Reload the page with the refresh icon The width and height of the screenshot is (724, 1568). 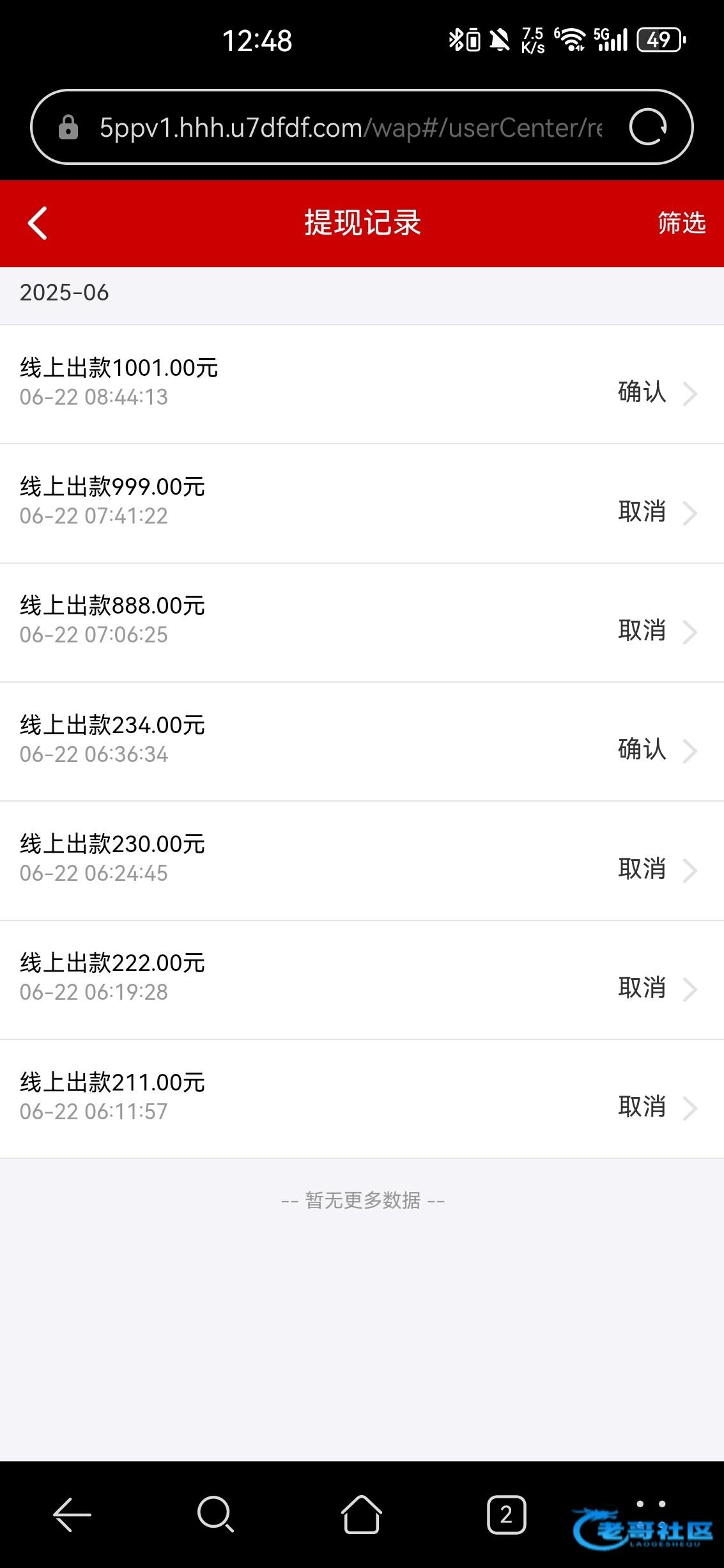coord(647,127)
